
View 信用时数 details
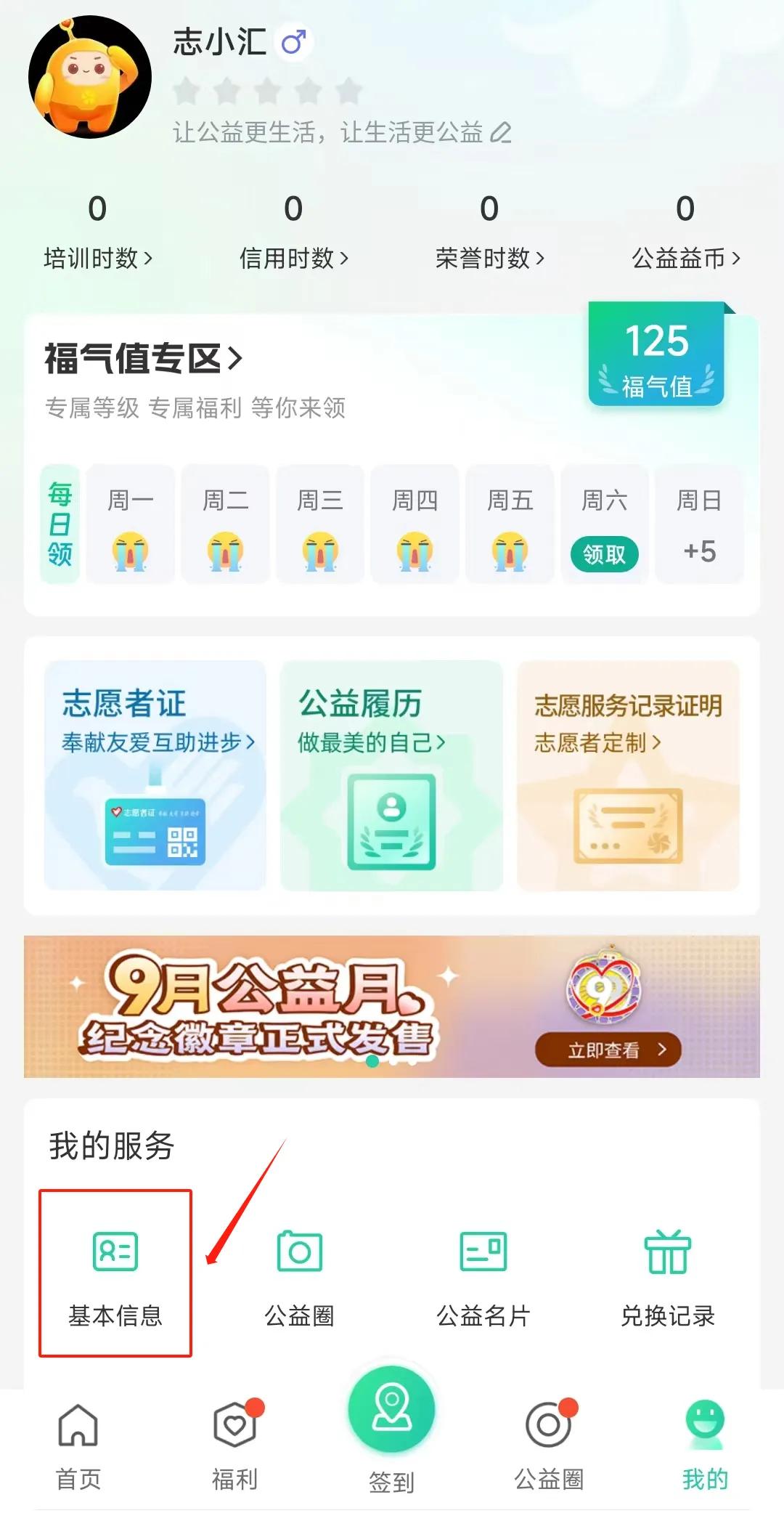point(293,258)
